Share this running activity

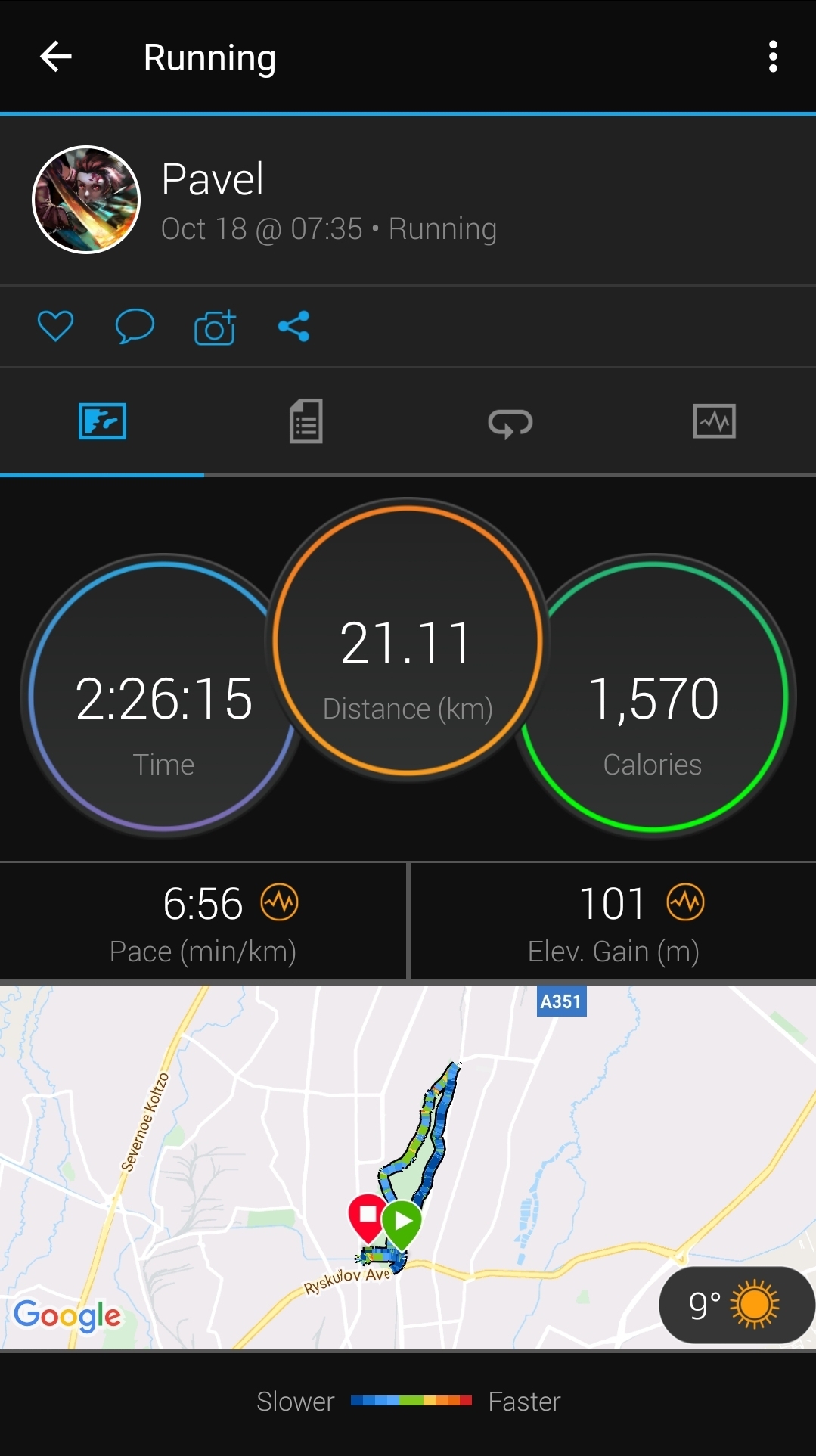pos(293,327)
